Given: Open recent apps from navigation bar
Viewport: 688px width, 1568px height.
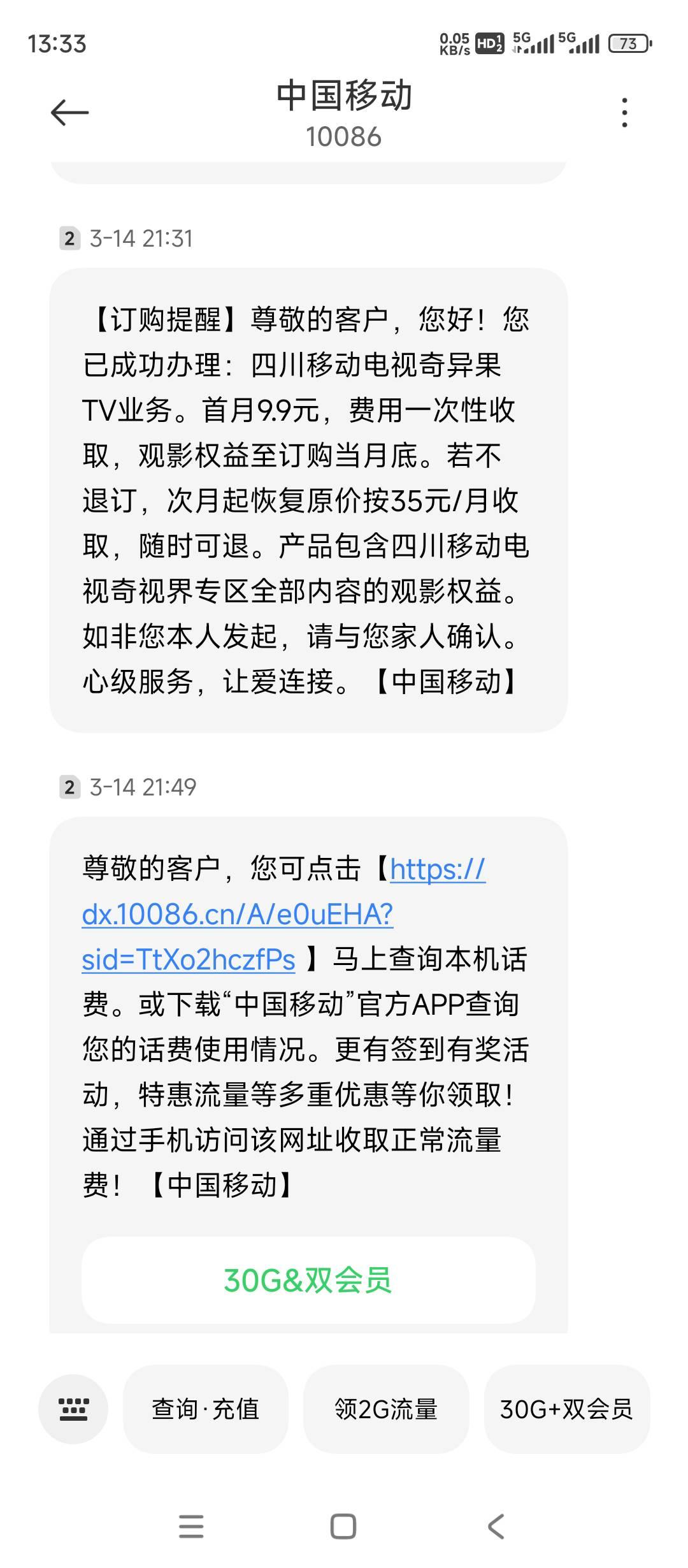Looking at the screenshot, I should point(191,1527).
